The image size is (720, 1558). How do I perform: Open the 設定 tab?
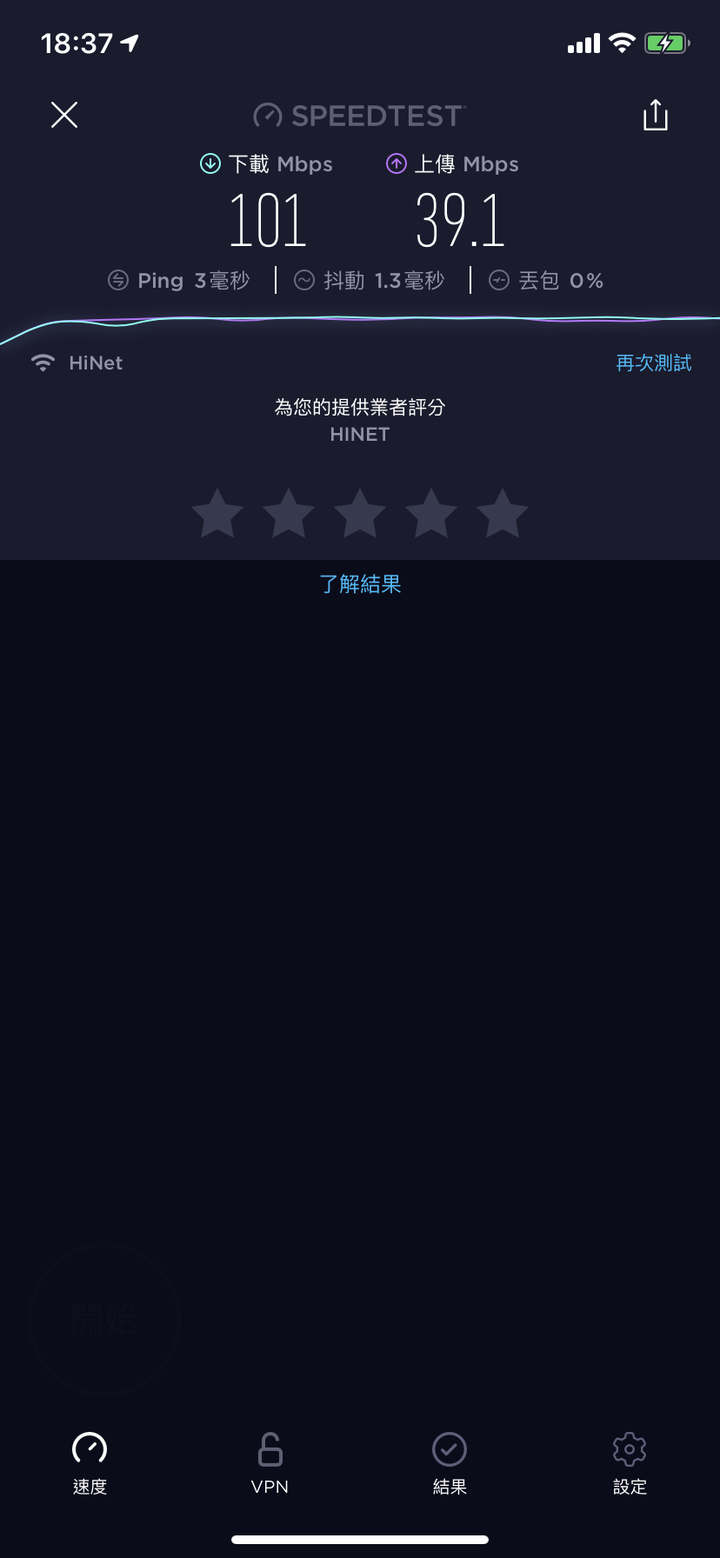630,1464
